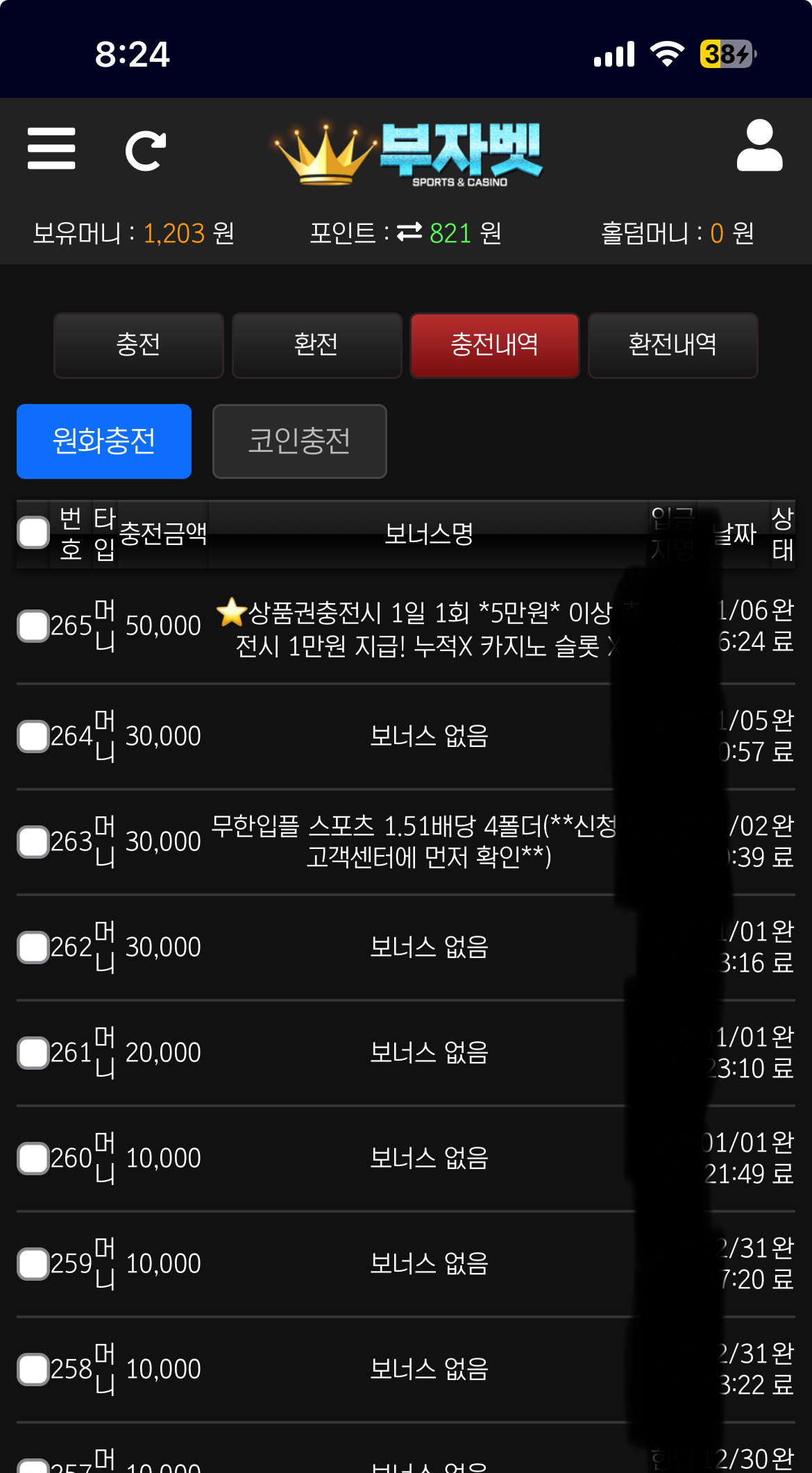The image size is (812, 1473).
Task: Open the user profile icon
Action: [x=759, y=146]
